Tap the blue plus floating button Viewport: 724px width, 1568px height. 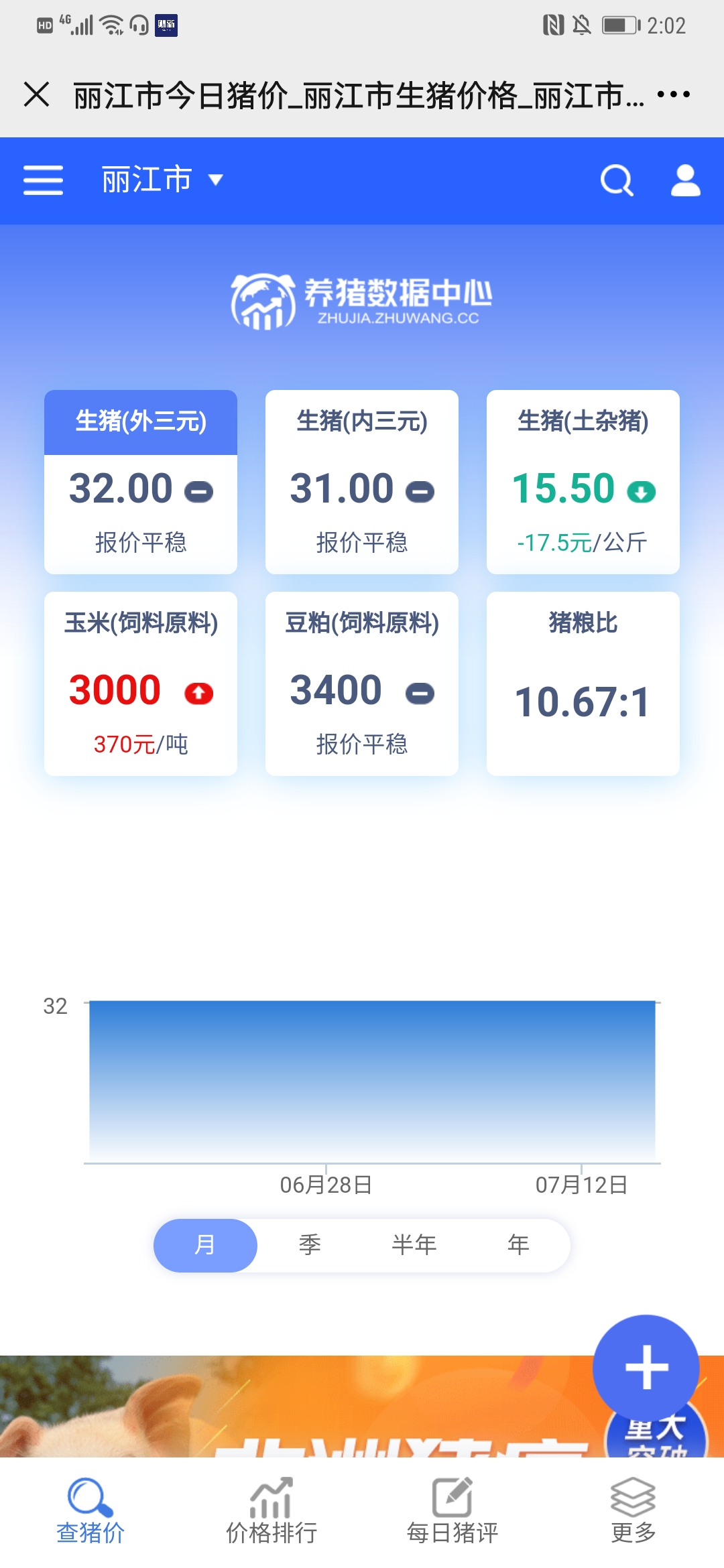(646, 1367)
